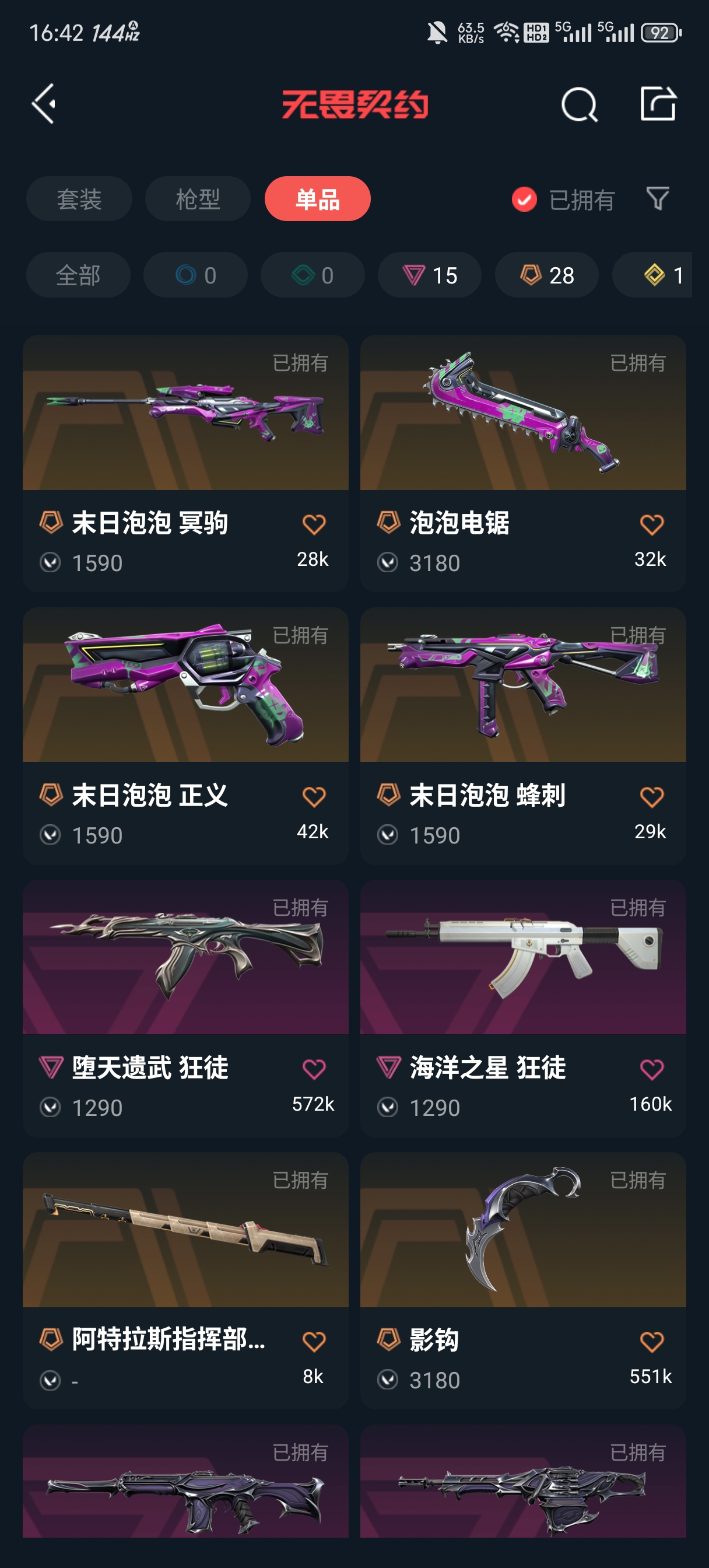The height and width of the screenshot is (1568, 709).
Task: Open the 末日泡泡 正义 skin card
Action: [185, 736]
